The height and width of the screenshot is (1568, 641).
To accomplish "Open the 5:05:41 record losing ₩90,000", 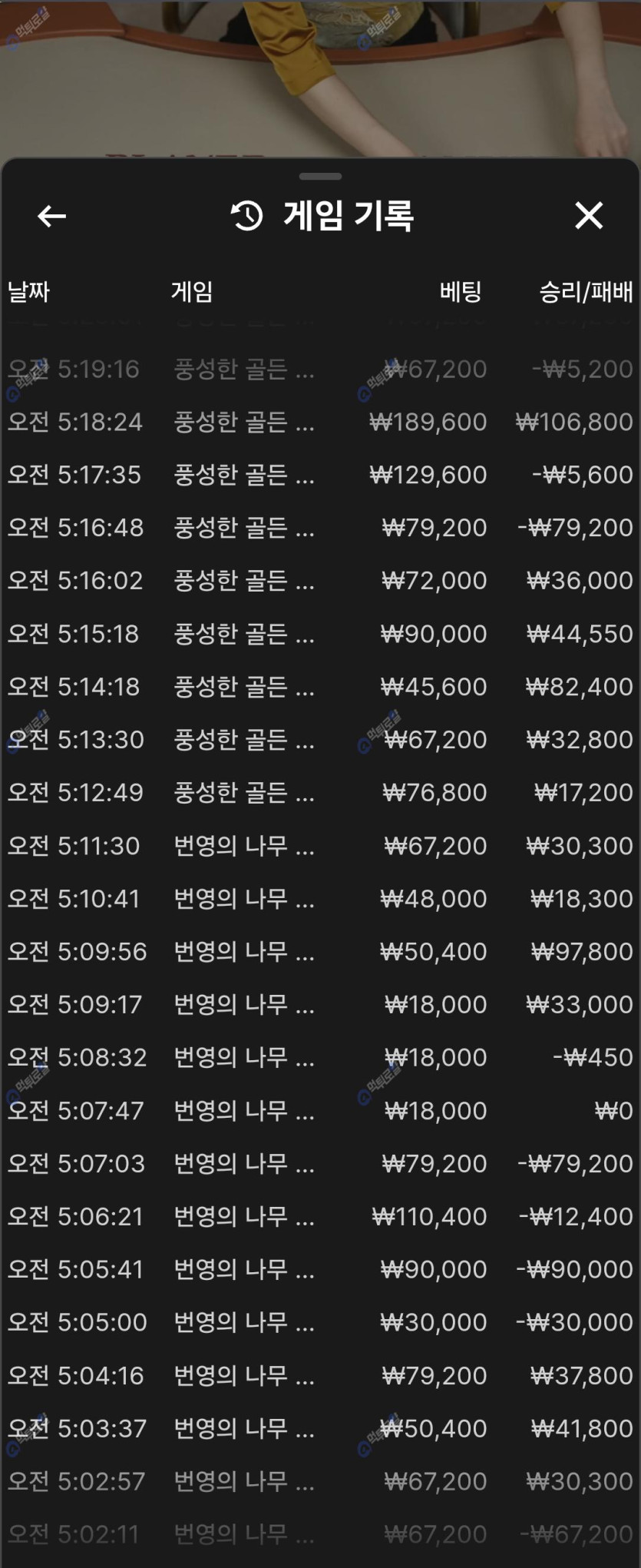I will (x=320, y=1269).
